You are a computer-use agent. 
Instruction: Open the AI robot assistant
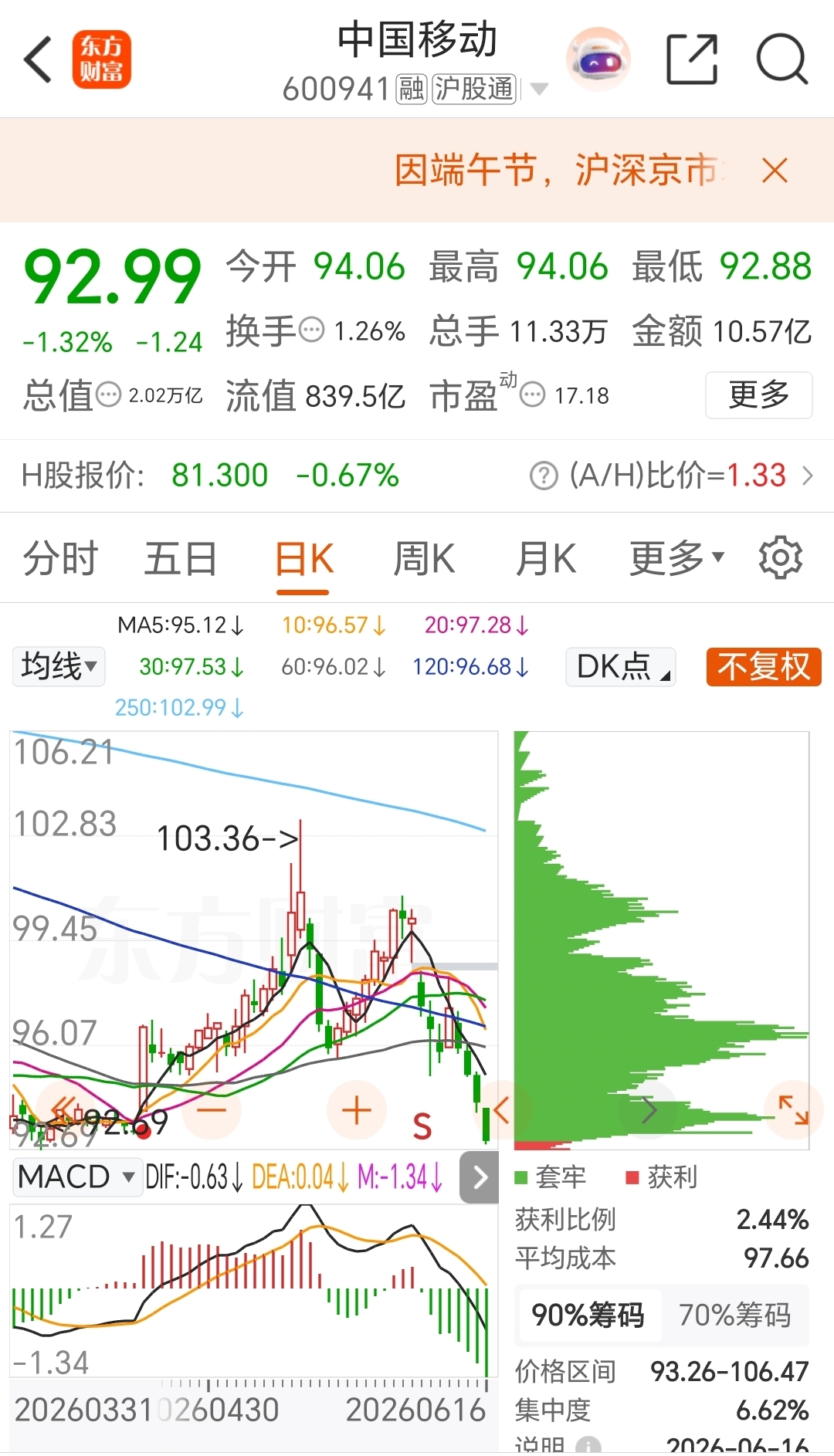coord(598,59)
